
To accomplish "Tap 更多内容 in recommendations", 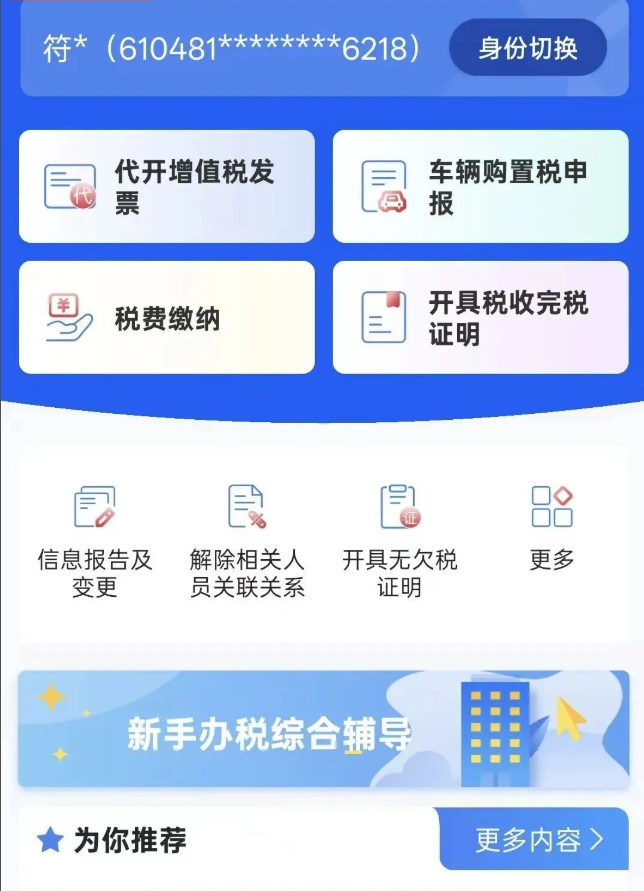I will [537, 840].
